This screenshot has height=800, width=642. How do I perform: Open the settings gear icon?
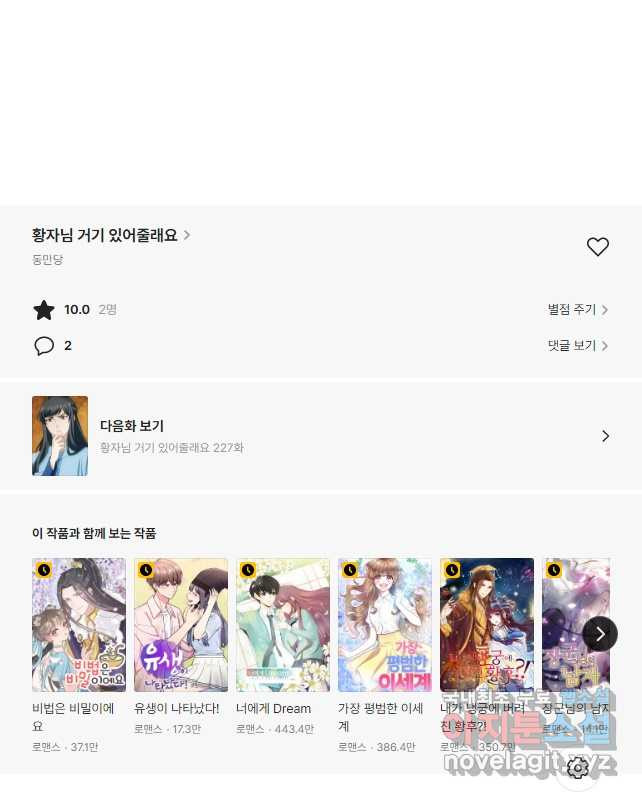[x=577, y=768]
